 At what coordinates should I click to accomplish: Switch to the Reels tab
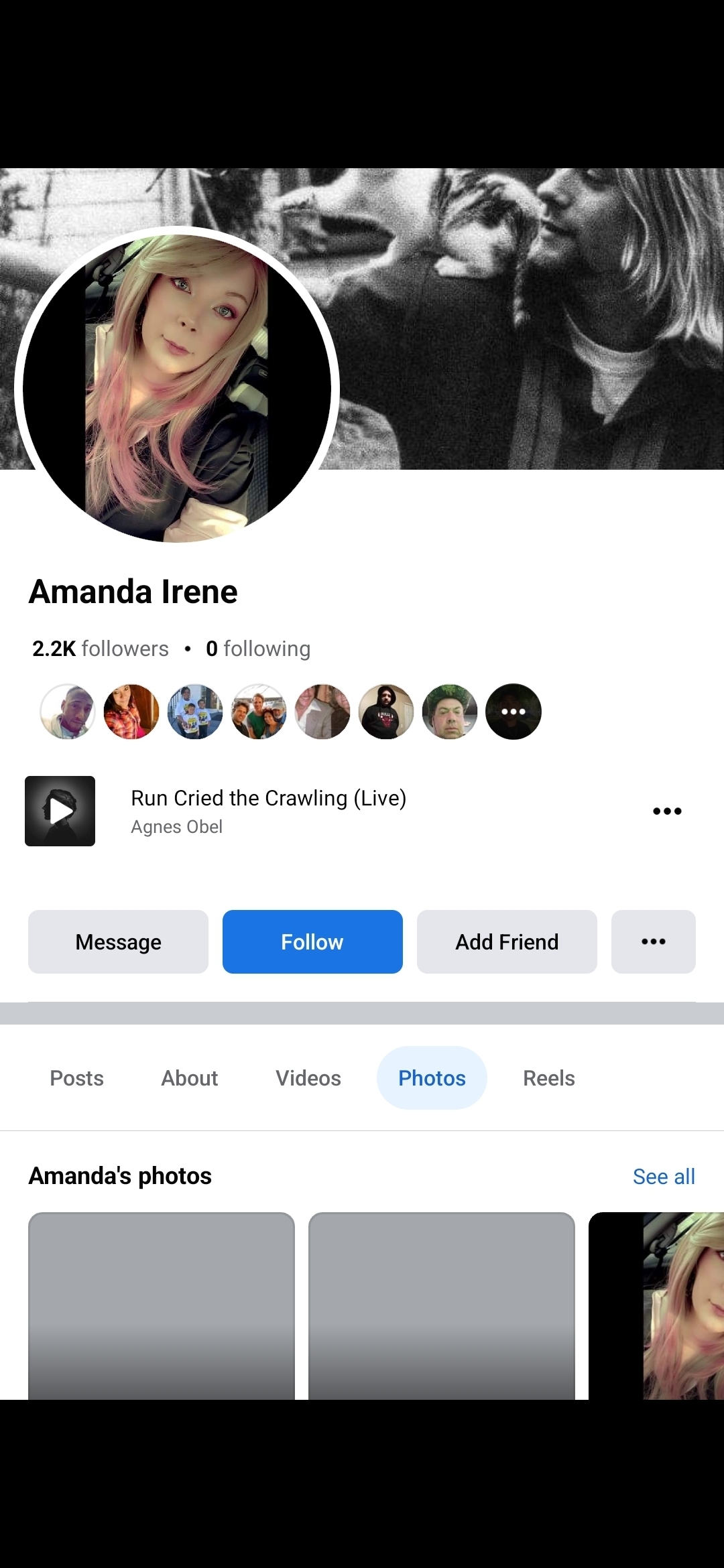[x=549, y=1078]
